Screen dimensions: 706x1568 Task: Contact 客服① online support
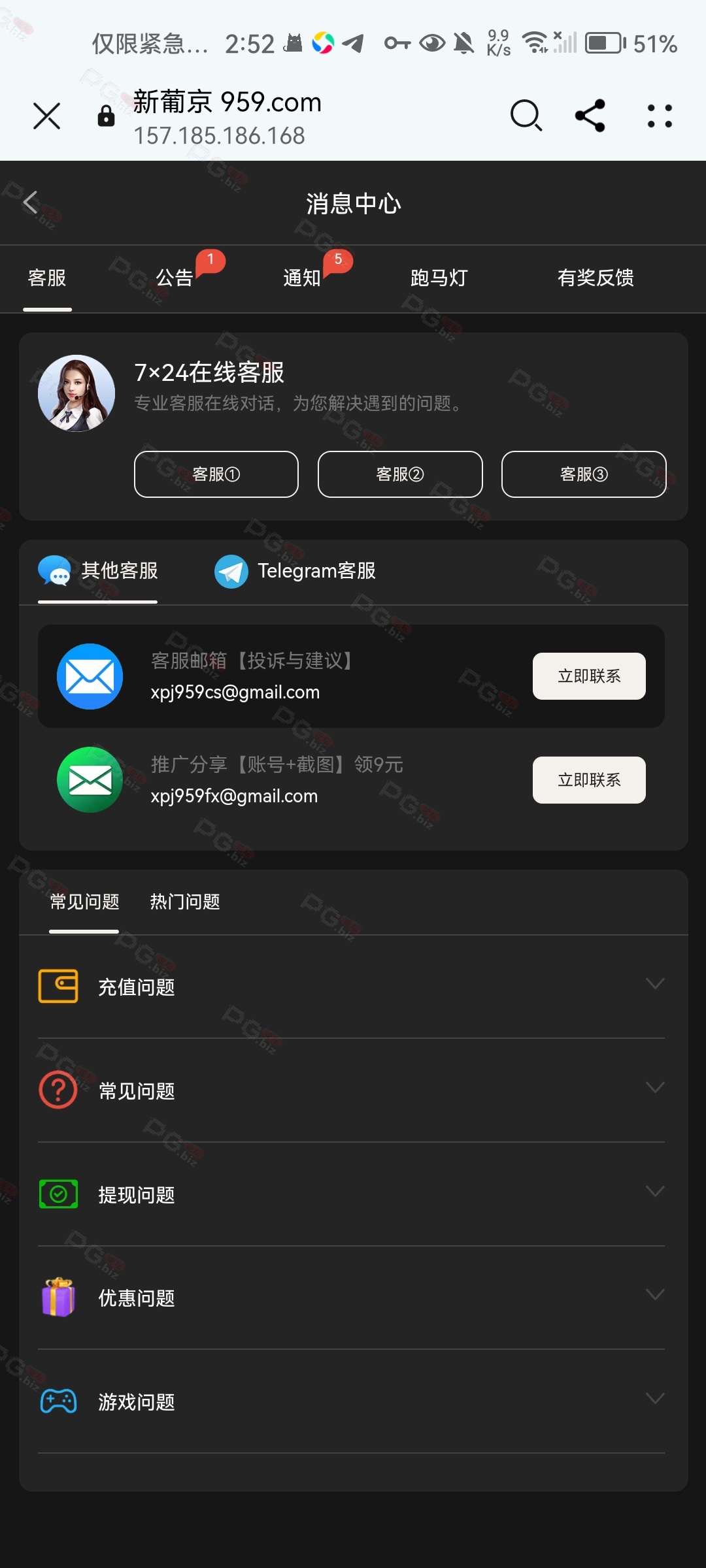(216, 474)
